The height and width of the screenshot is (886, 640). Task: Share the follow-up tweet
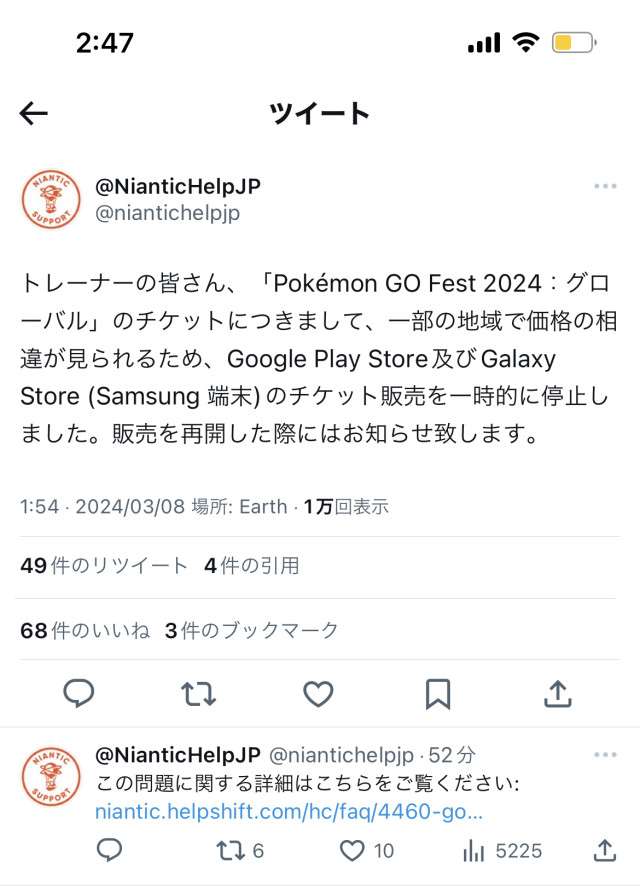point(604,850)
